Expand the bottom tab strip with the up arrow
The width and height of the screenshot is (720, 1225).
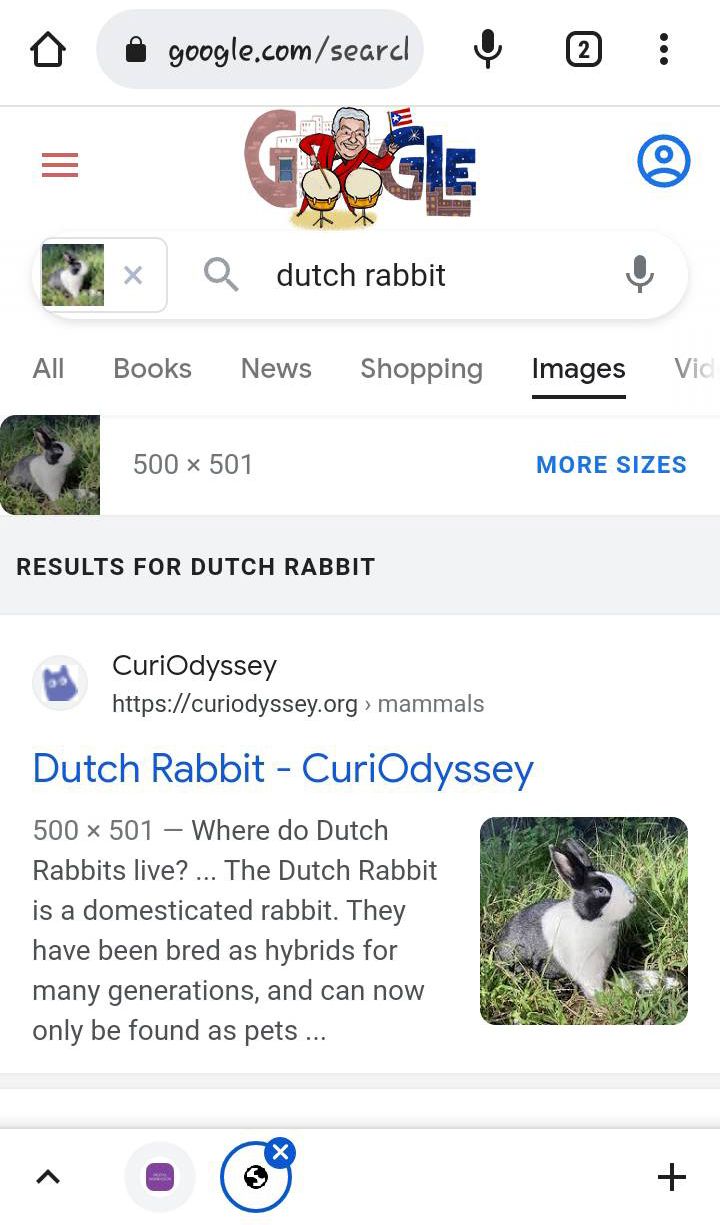coord(48,1177)
